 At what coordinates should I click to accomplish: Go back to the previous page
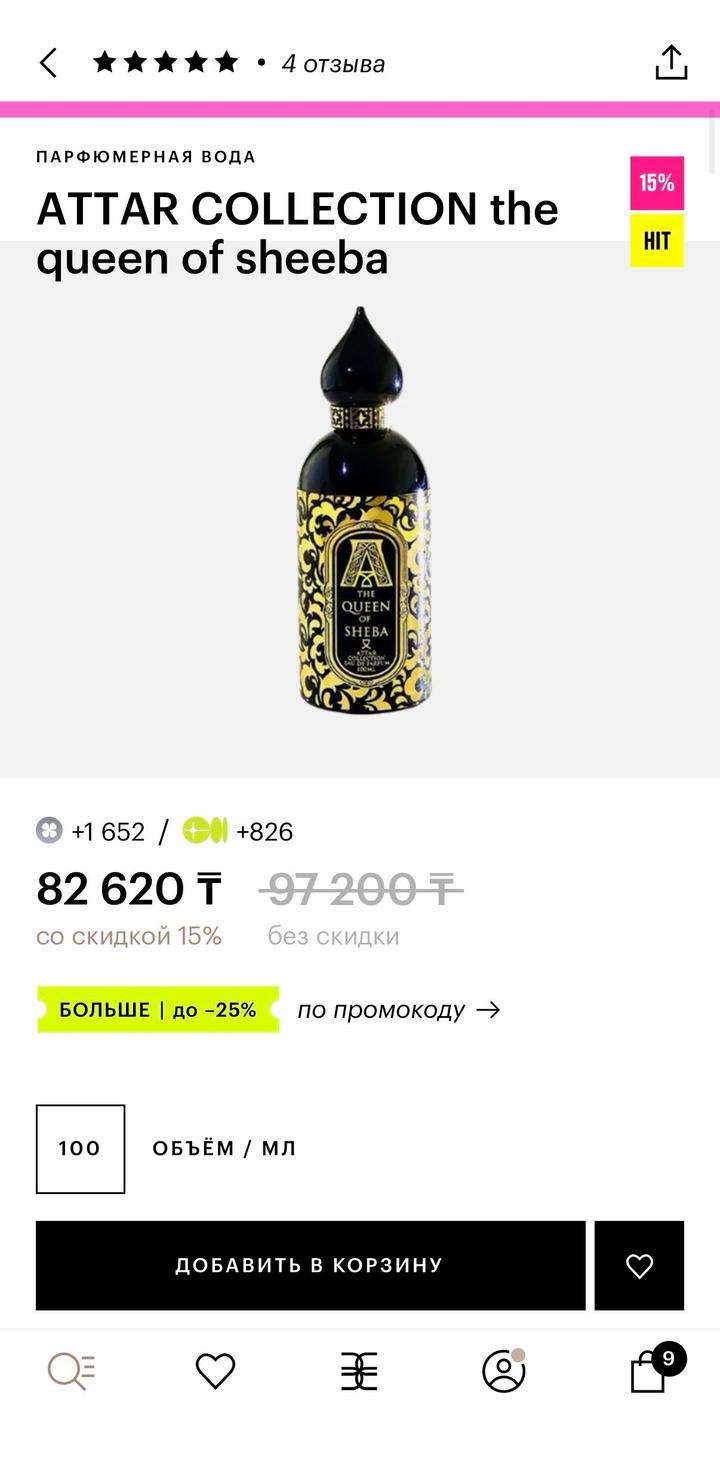tap(48, 63)
